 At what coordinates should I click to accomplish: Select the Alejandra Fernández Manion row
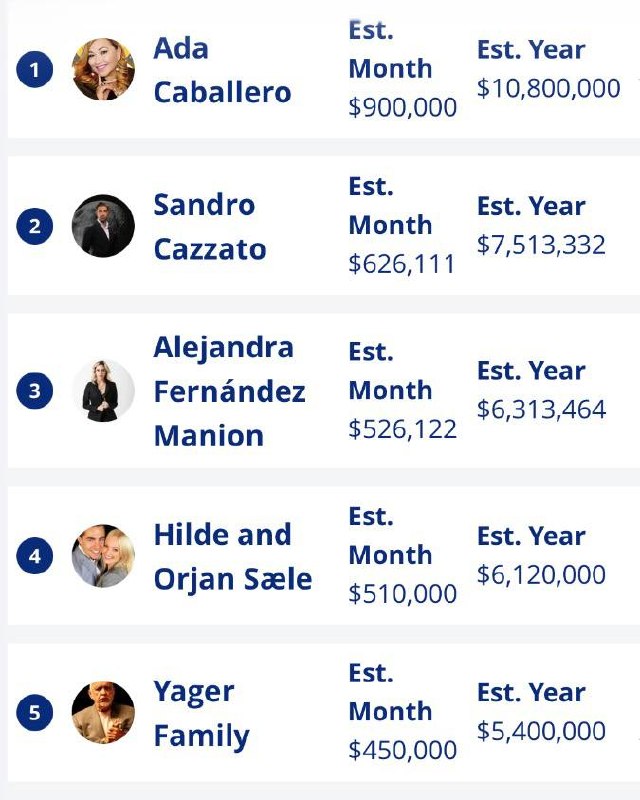229,391
